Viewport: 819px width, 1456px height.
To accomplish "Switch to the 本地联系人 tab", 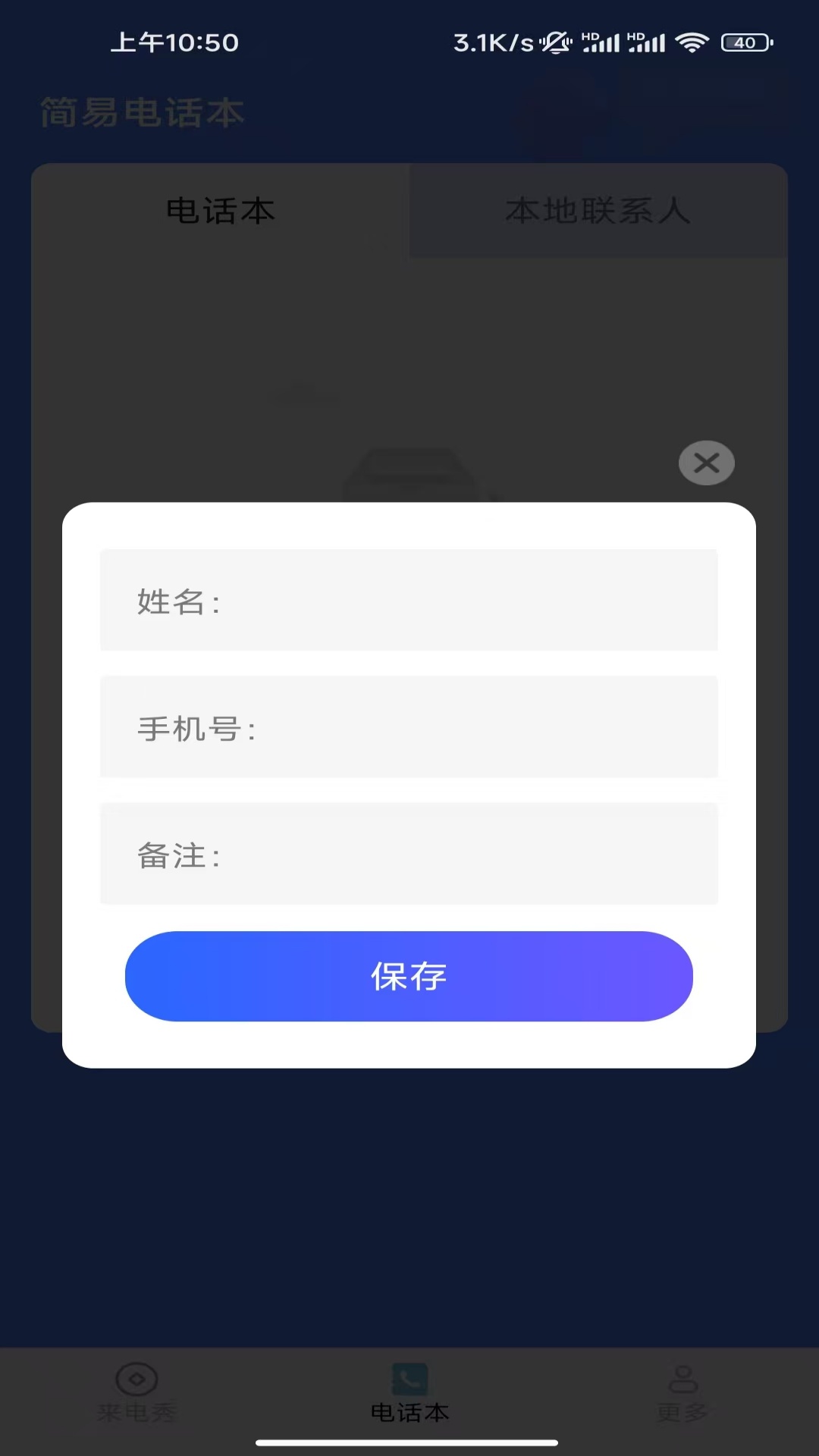I will point(598,211).
